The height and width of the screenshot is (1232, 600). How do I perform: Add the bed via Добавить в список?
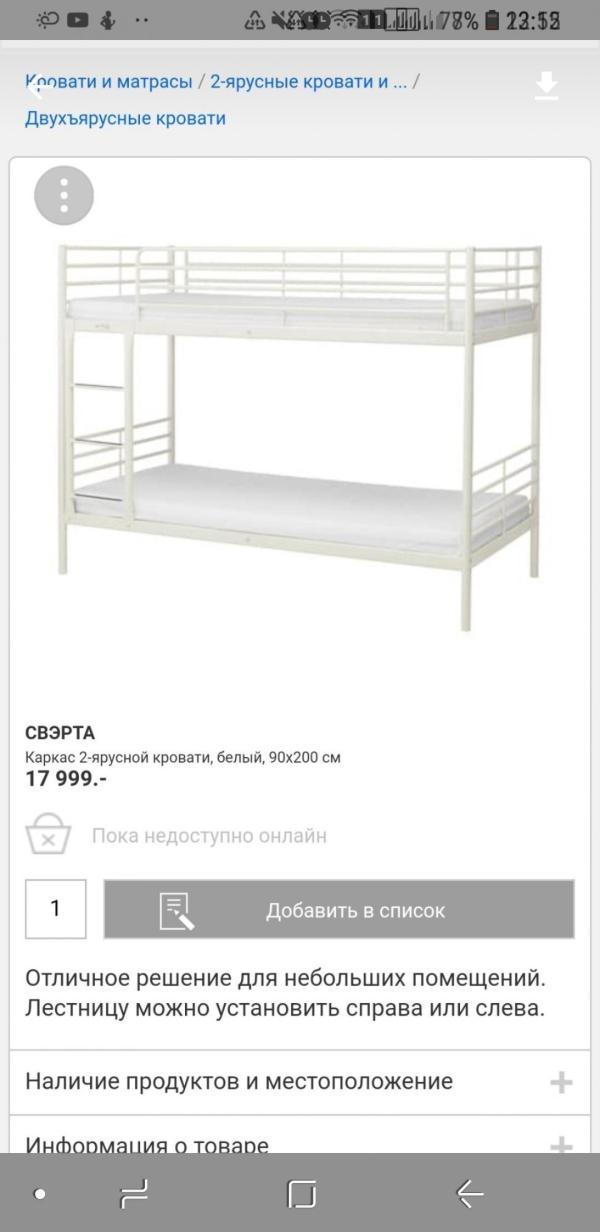tap(339, 909)
